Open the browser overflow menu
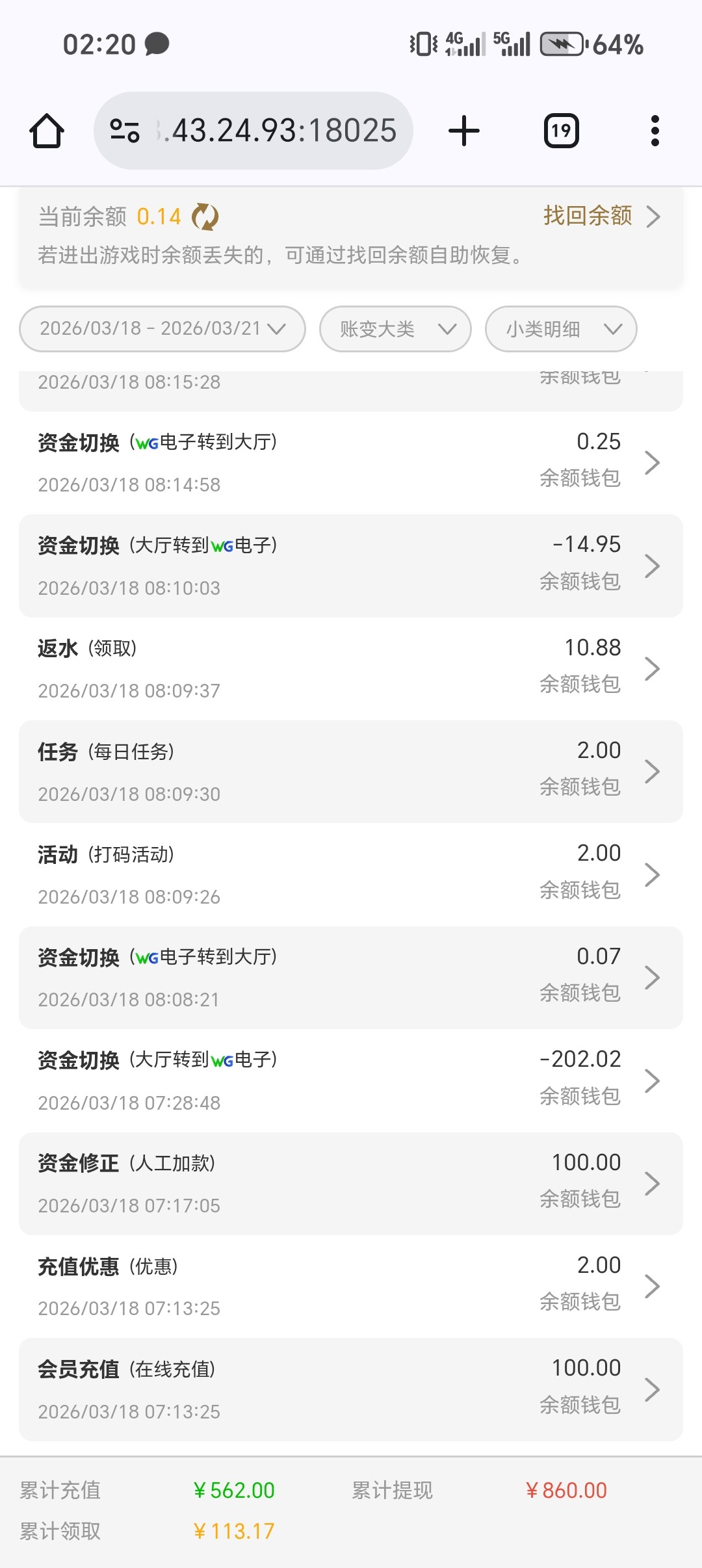The height and width of the screenshot is (1568, 702). (x=655, y=131)
